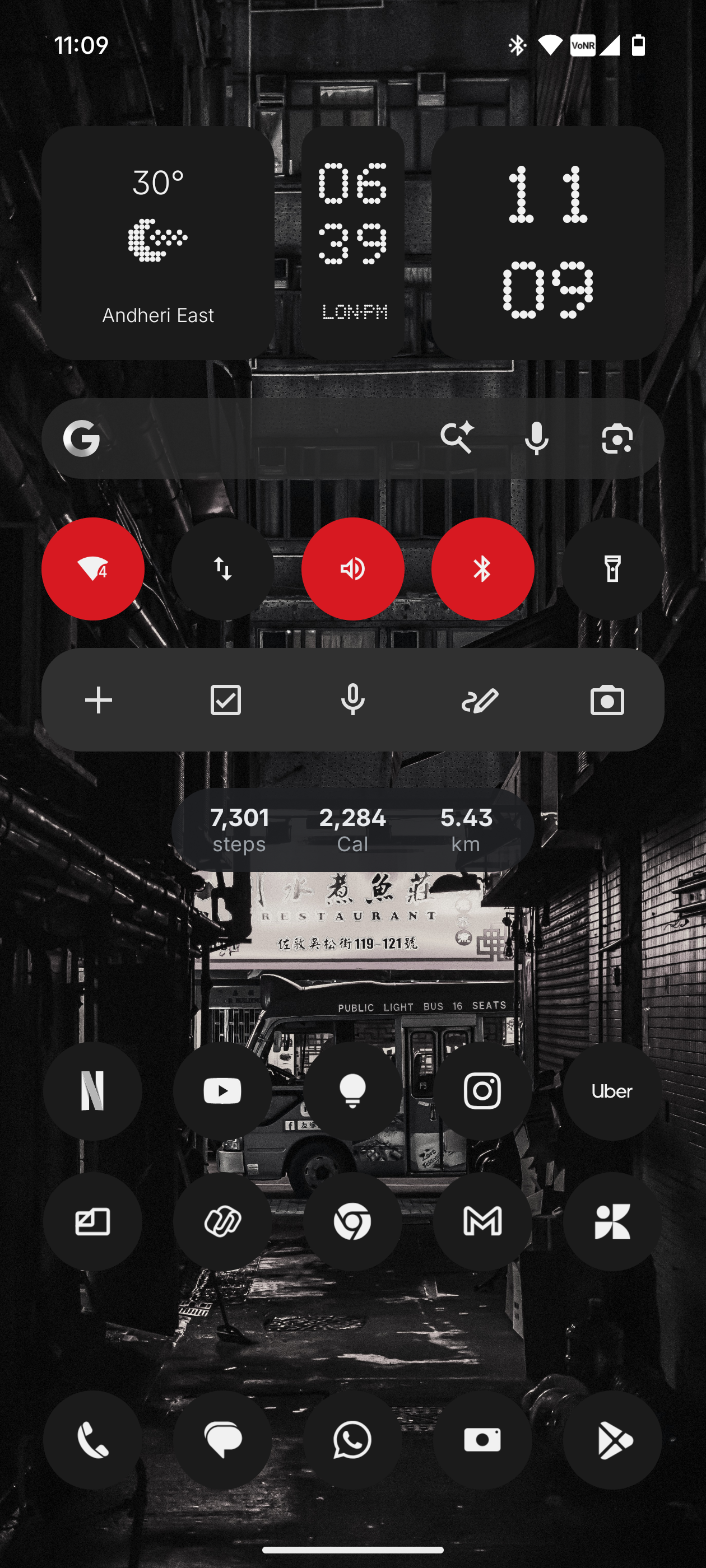Open the YouTube app
The height and width of the screenshot is (1568, 706).
pyautogui.click(x=222, y=1091)
